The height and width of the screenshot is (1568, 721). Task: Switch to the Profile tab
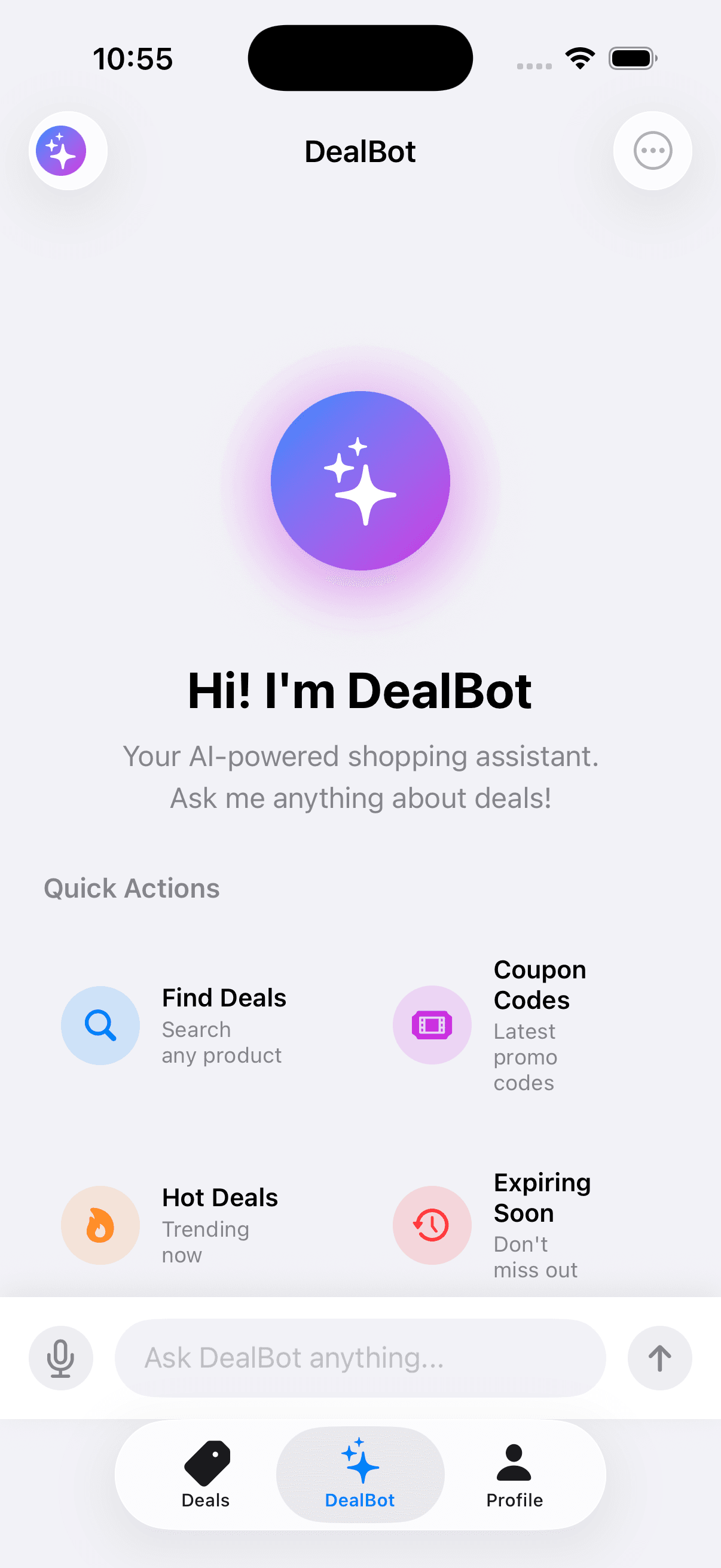(514, 1476)
